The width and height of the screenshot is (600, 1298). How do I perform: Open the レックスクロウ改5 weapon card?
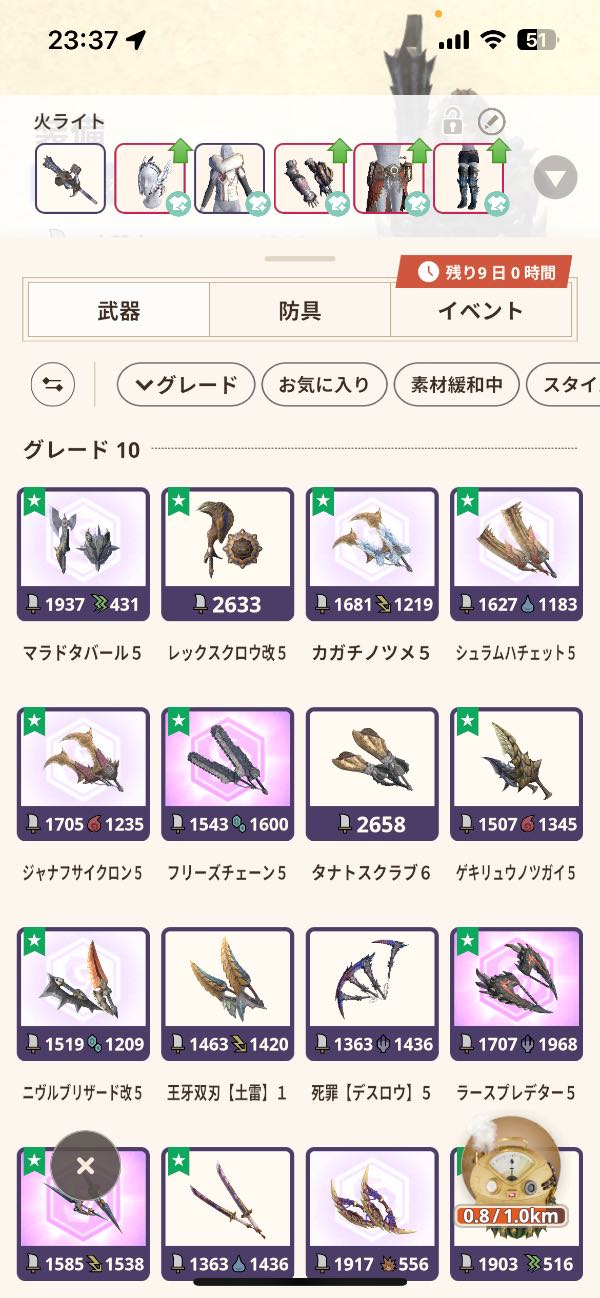coord(227,553)
